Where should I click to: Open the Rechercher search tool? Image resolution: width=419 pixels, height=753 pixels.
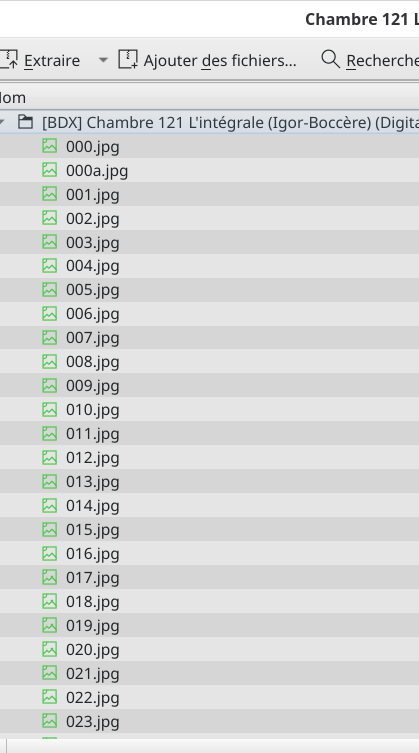tap(370, 61)
